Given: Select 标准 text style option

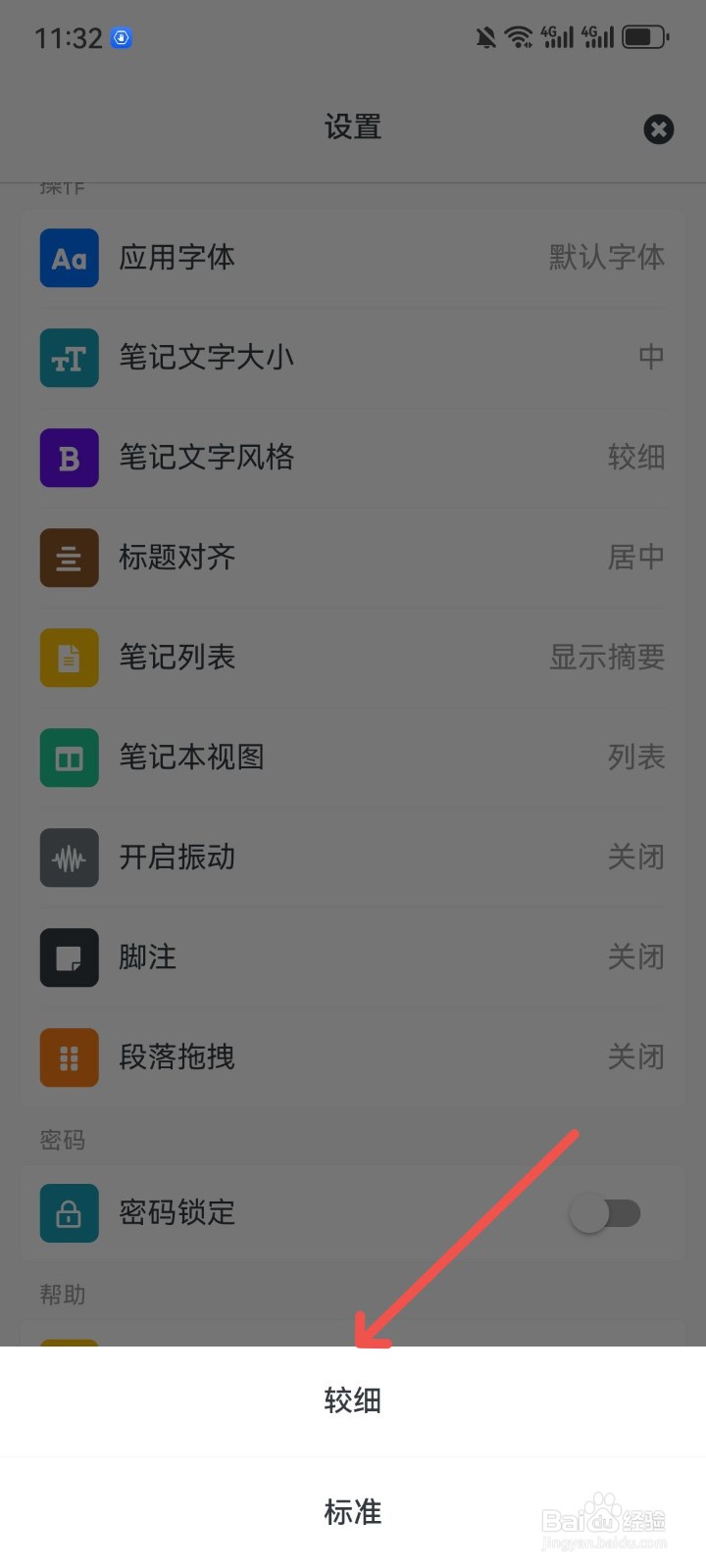Looking at the screenshot, I should [353, 1512].
